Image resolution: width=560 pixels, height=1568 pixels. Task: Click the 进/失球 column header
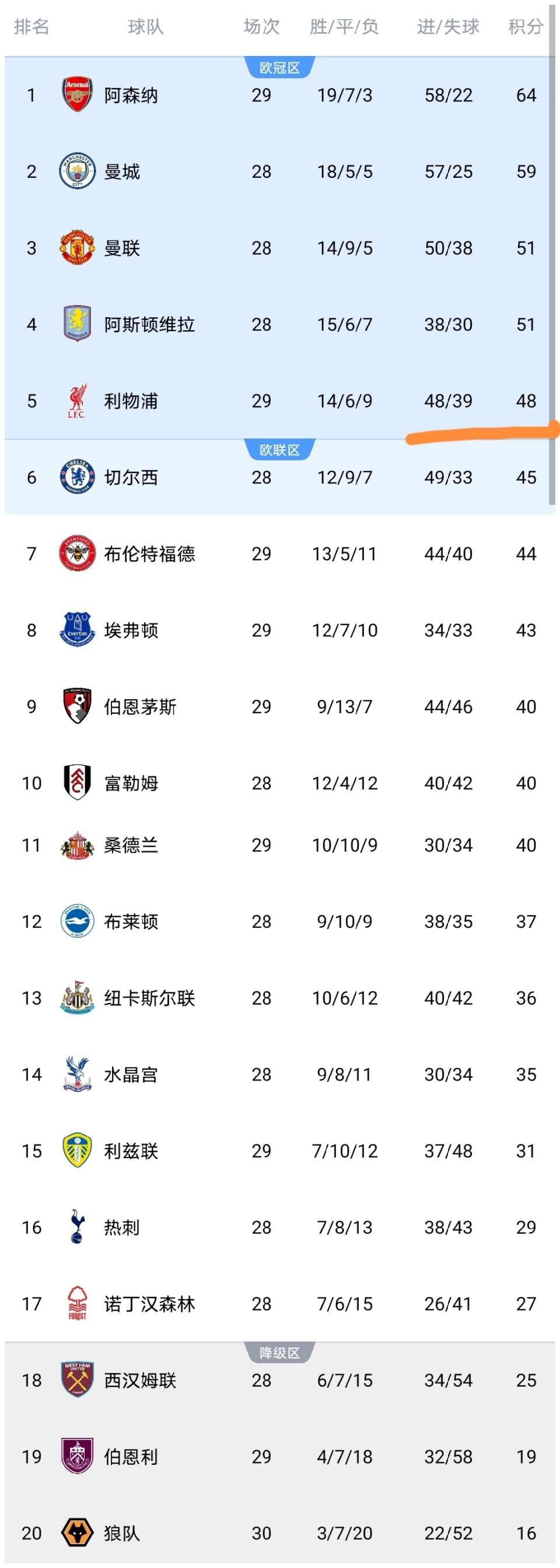(447, 26)
